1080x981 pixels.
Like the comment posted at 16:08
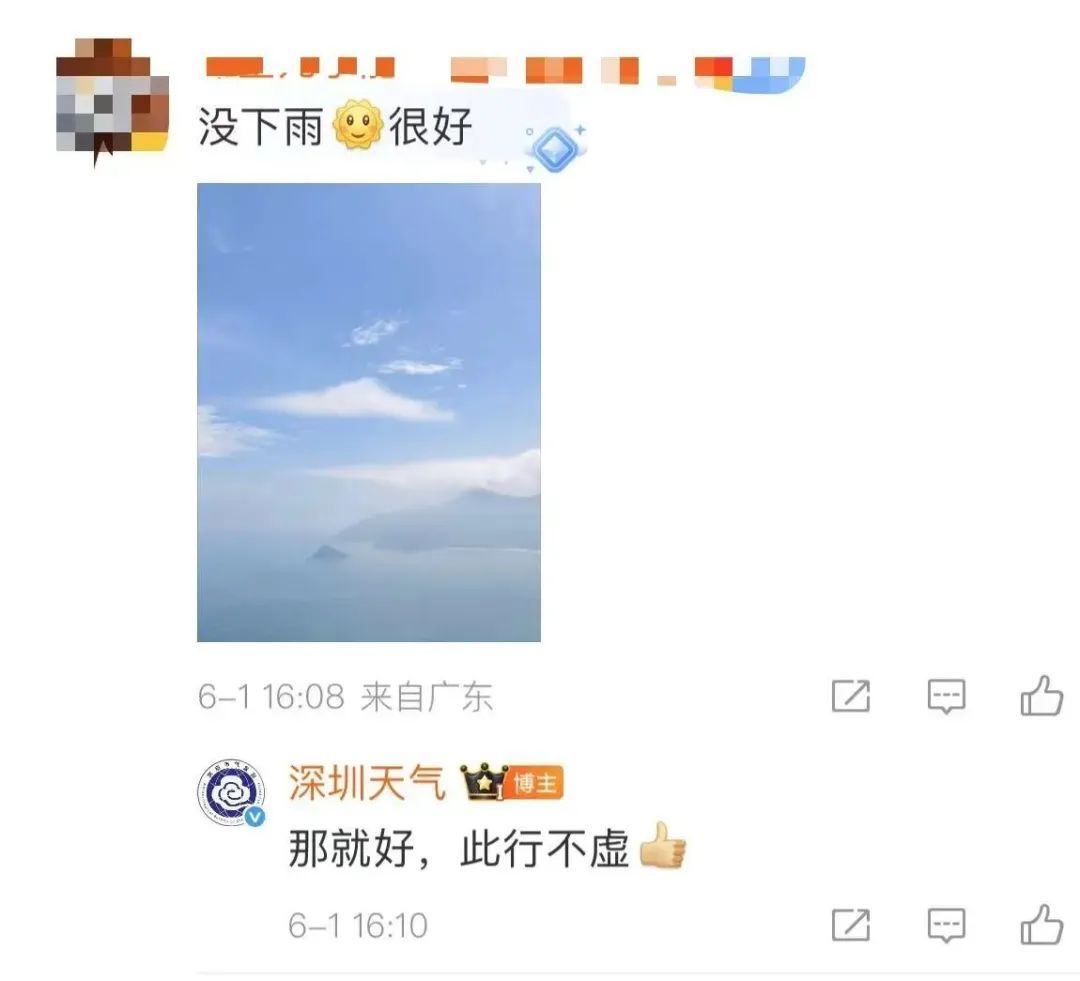tap(1042, 695)
